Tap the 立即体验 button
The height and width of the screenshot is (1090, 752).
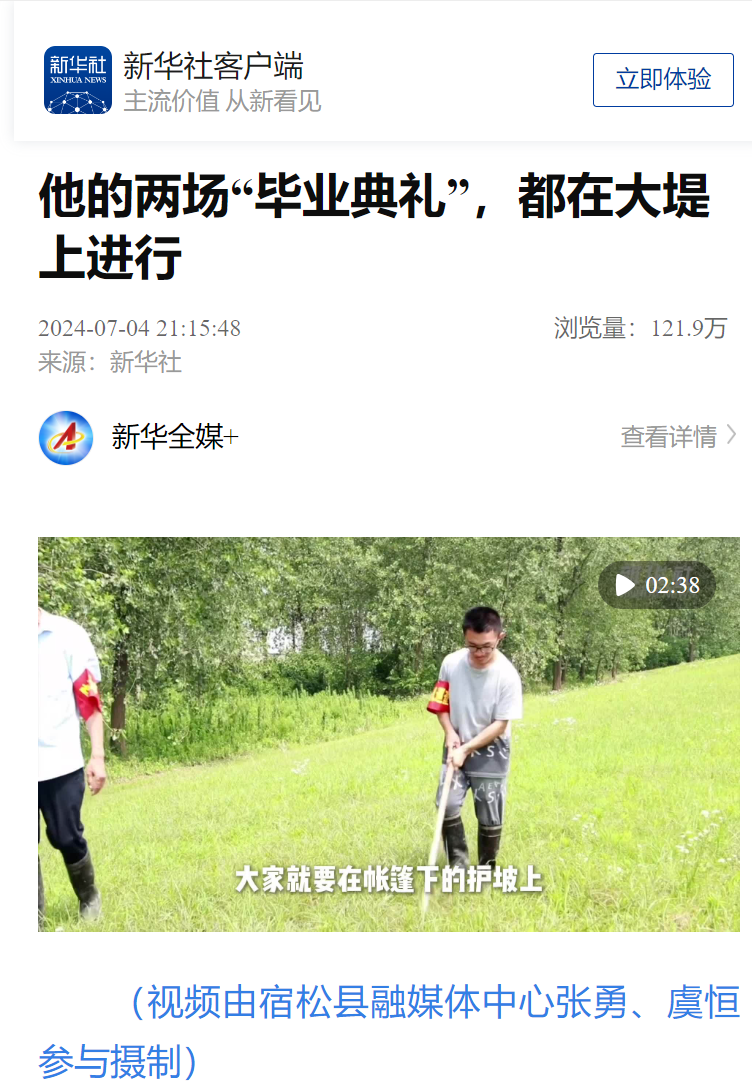[x=663, y=80]
